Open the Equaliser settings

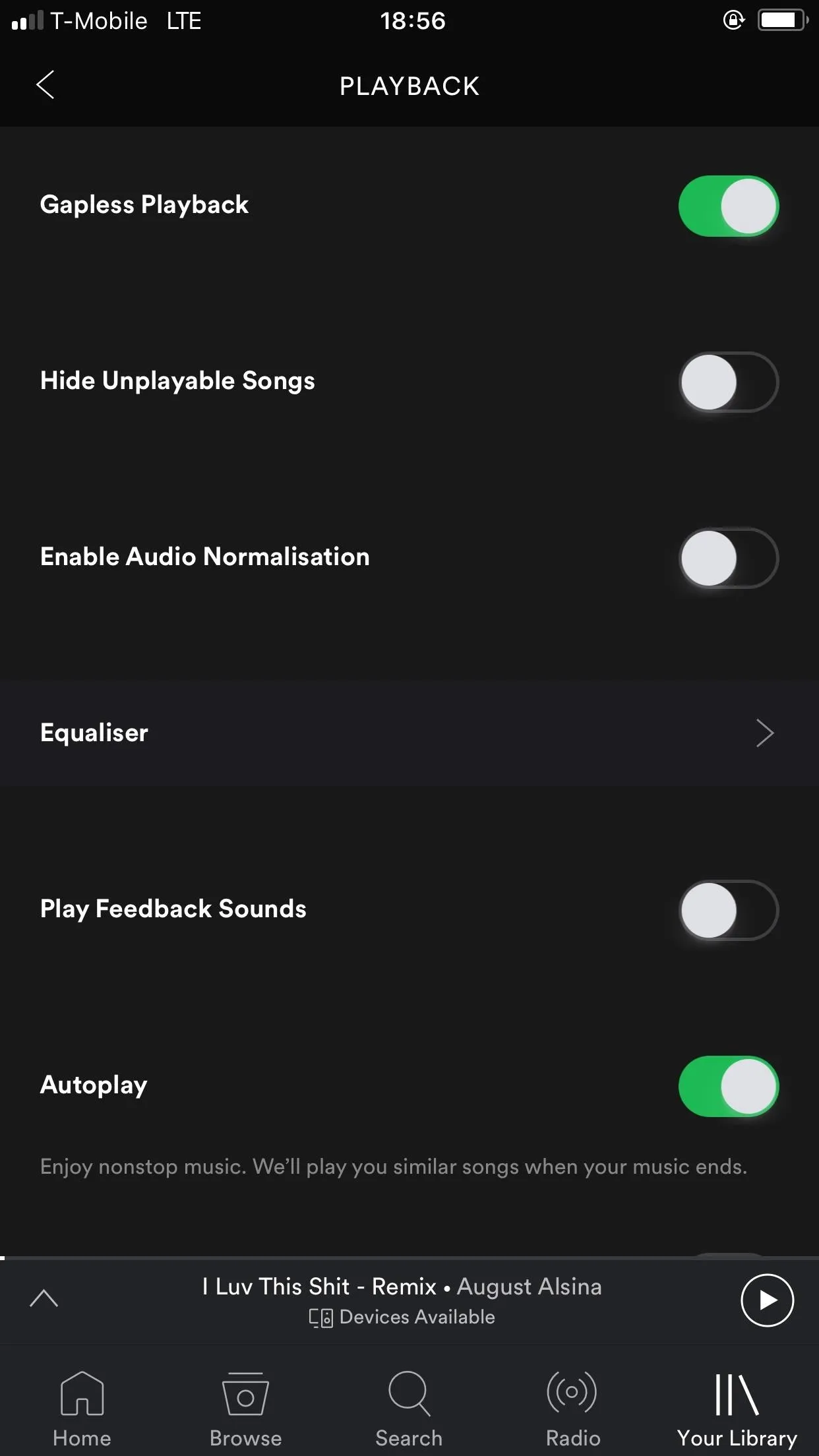[409, 733]
